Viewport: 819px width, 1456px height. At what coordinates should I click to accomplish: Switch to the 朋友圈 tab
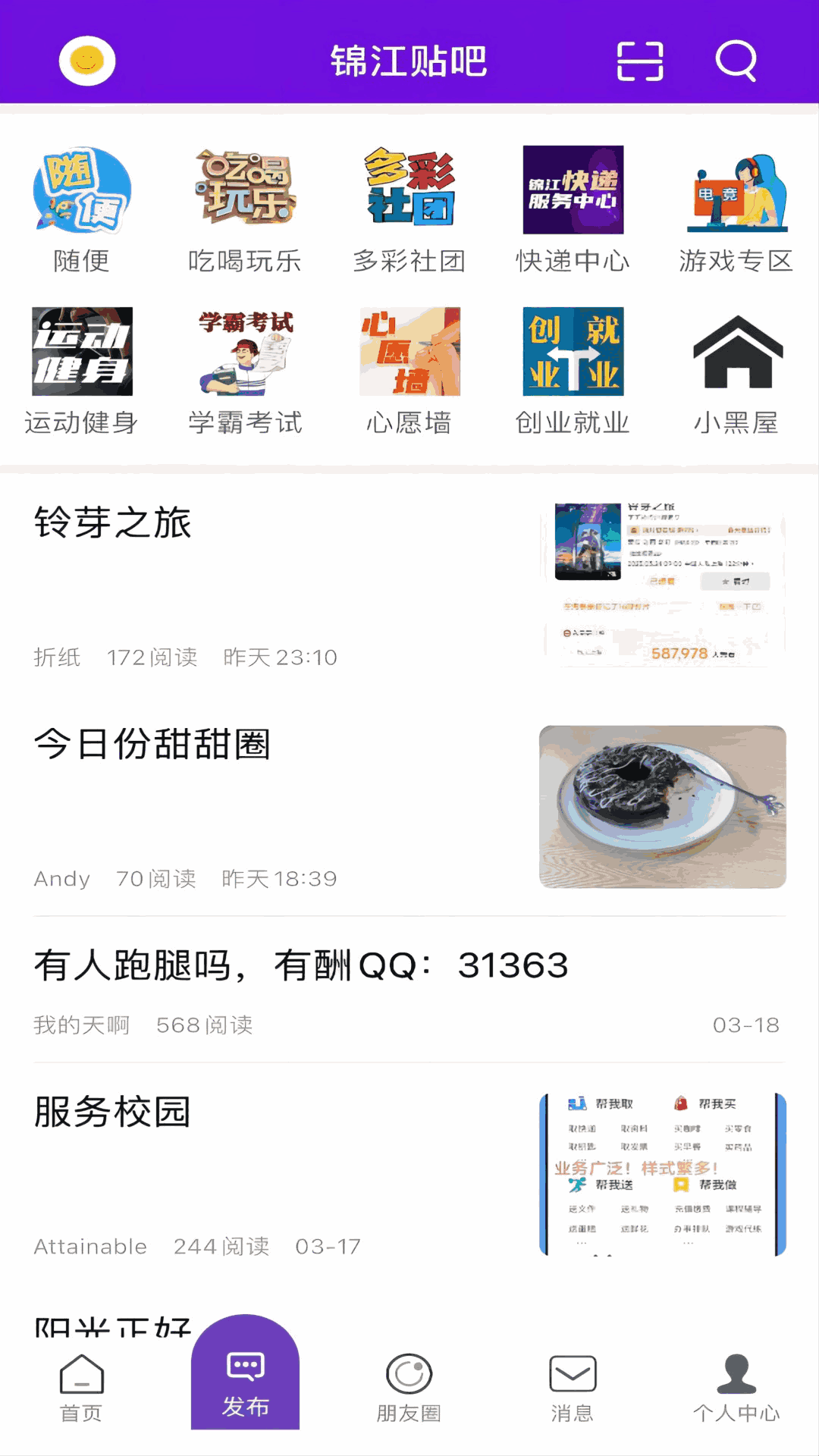click(409, 1388)
